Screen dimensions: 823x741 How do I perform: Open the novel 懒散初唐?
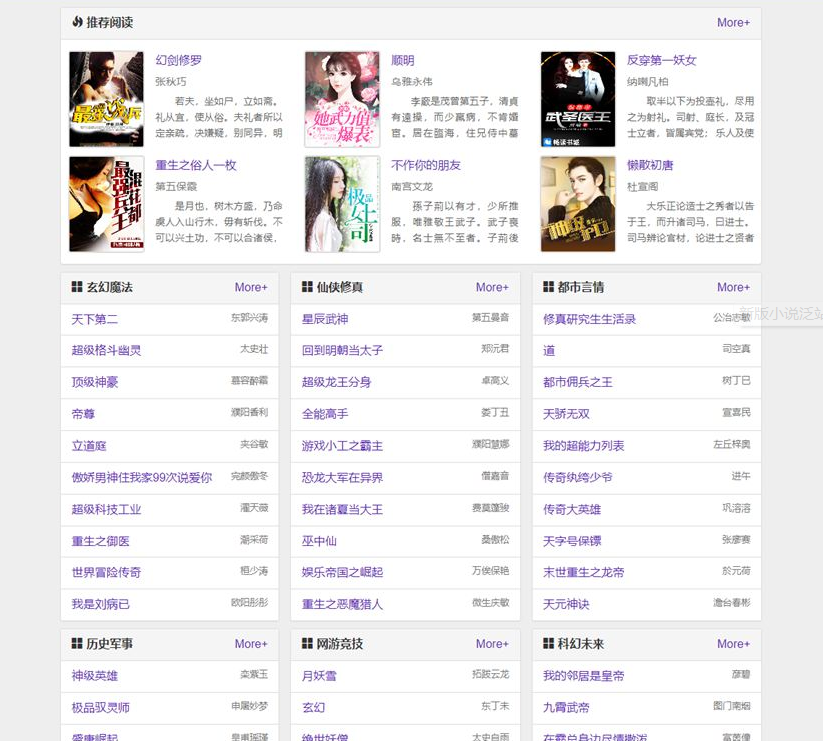(650, 165)
